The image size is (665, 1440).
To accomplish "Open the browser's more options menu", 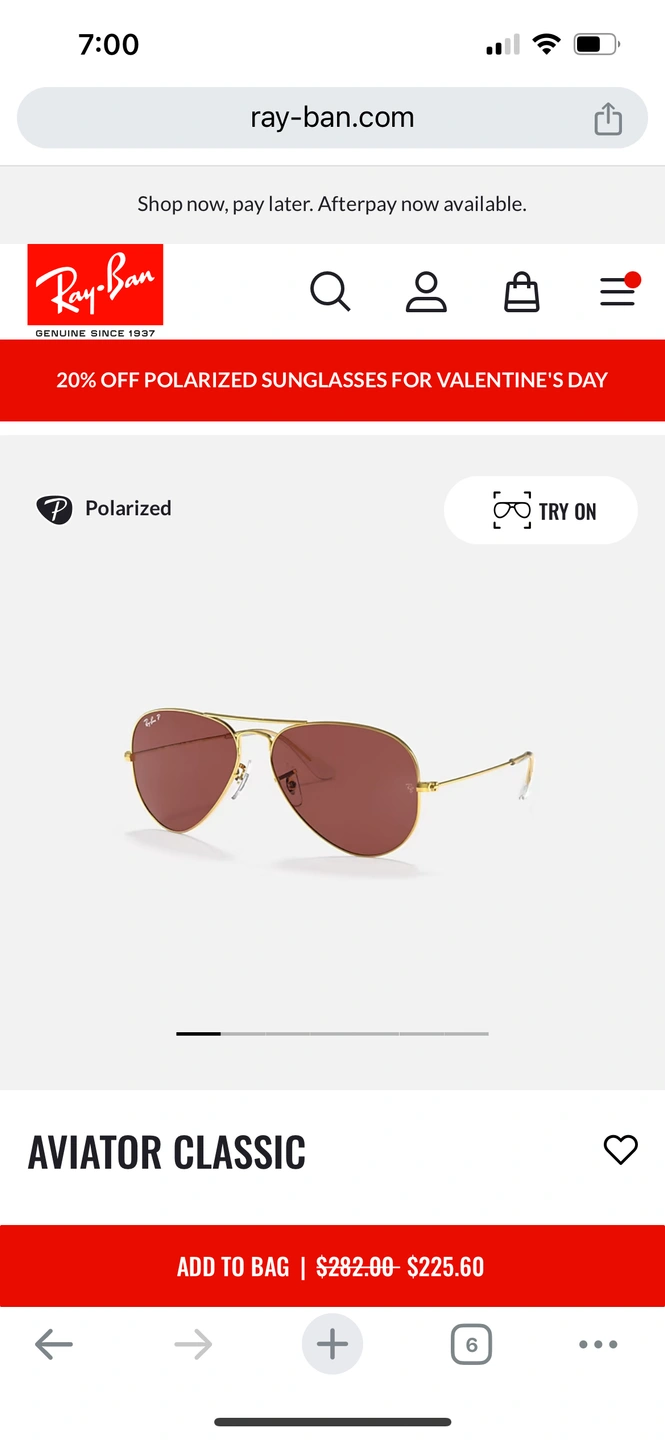I will pos(598,1344).
